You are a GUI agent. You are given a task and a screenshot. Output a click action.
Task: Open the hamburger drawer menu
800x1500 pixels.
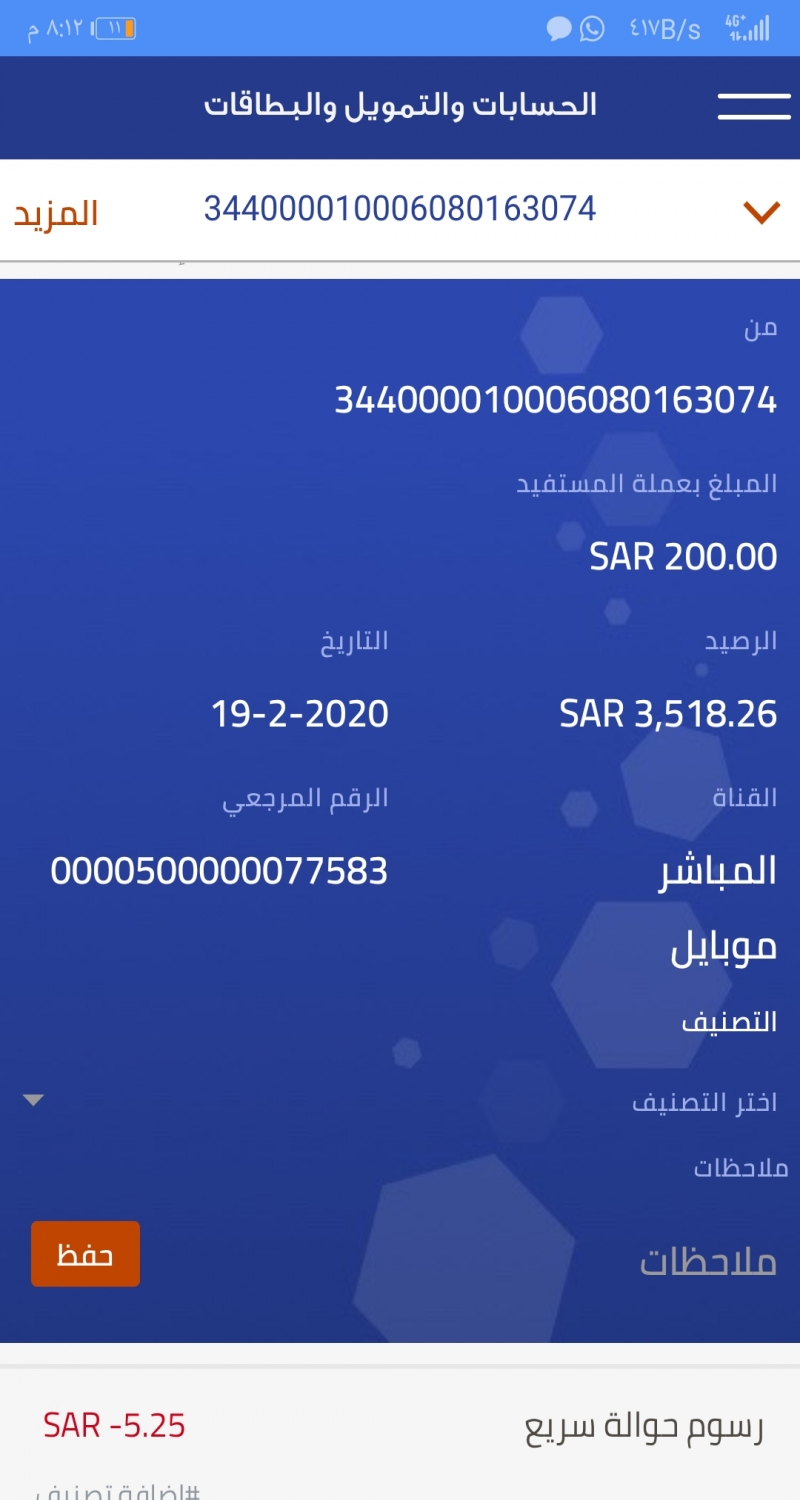[754, 106]
